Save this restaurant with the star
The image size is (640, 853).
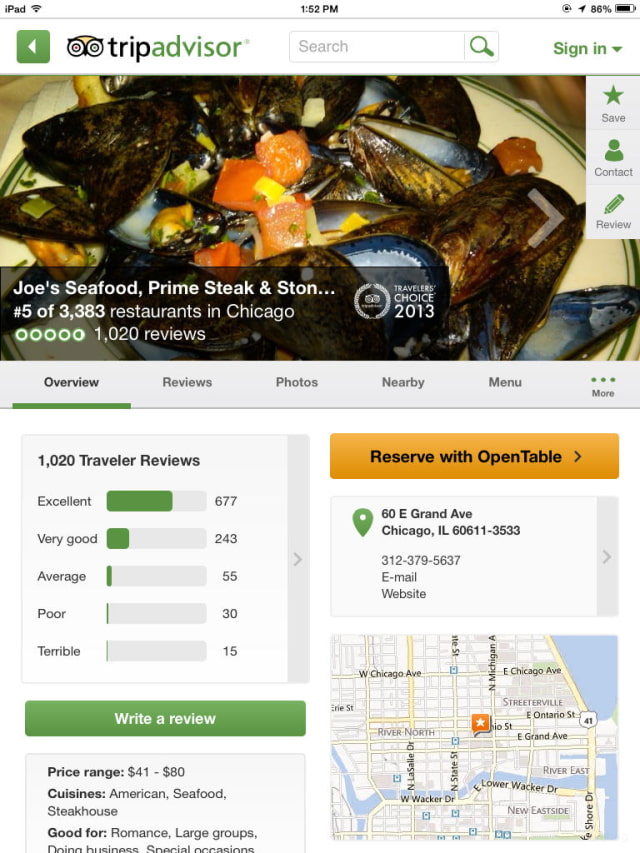pyautogui.click(x=613, y=102)
